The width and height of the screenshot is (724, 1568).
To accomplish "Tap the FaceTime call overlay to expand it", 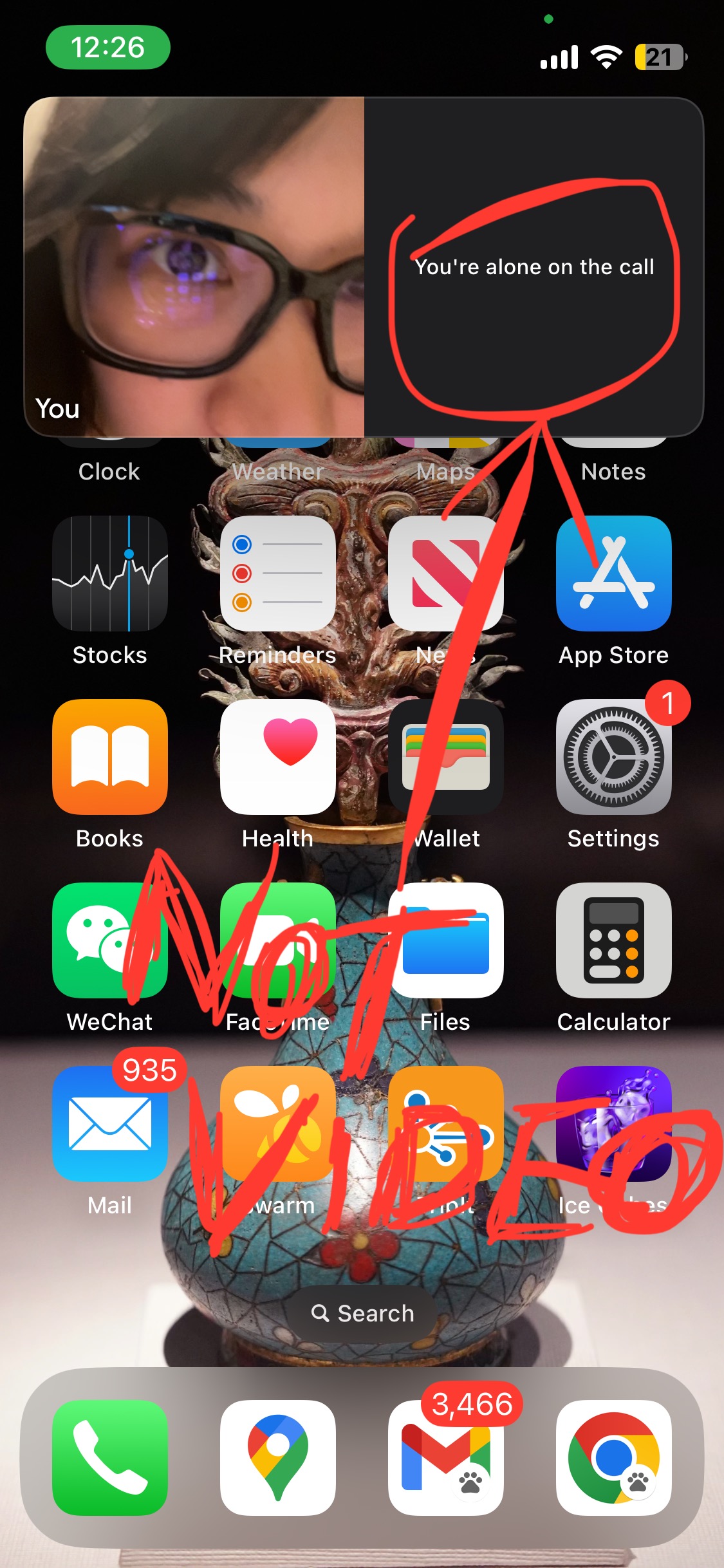I will click(x=363, y=266).
